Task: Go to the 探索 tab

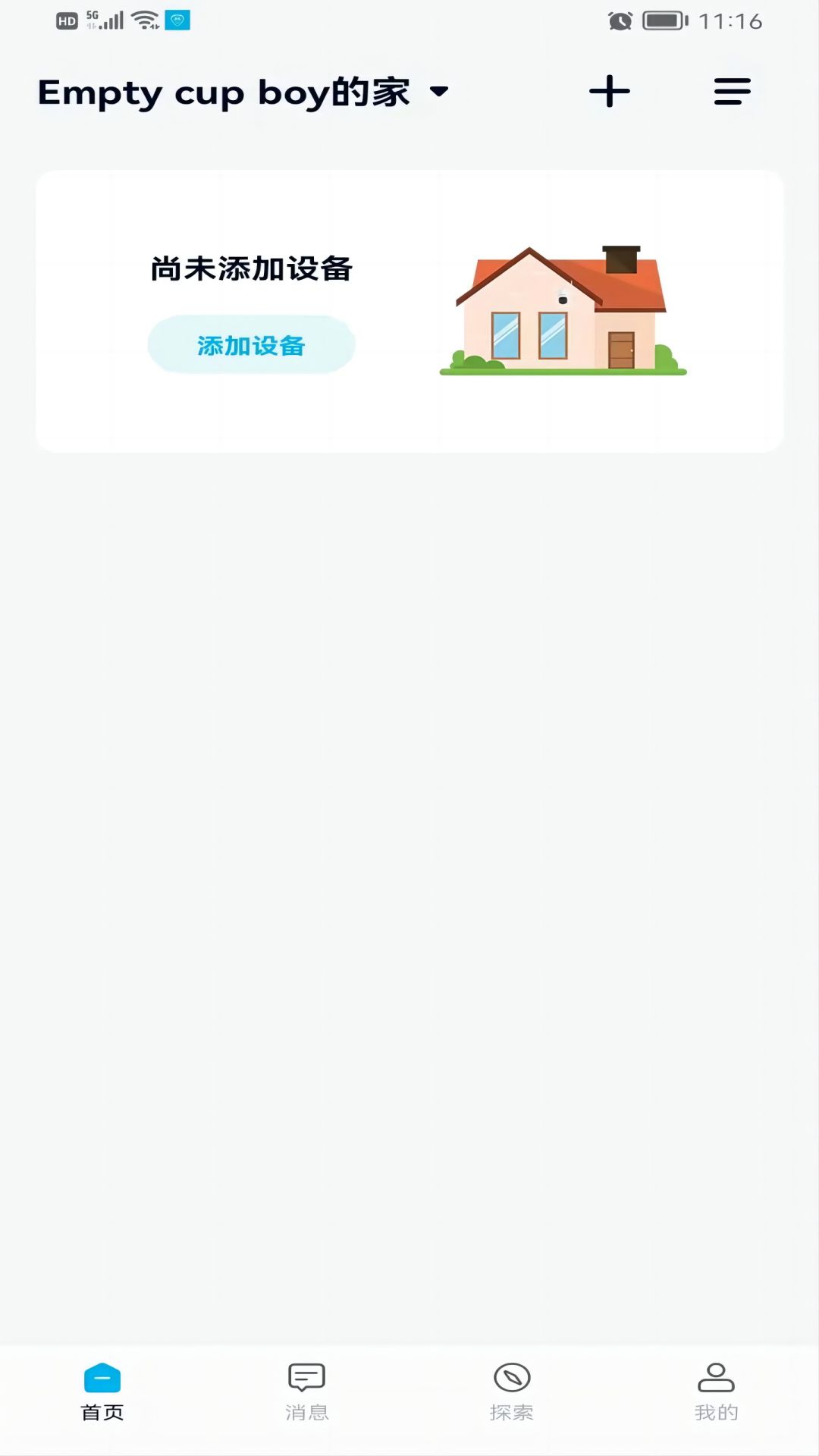Action: point(512,1392)
